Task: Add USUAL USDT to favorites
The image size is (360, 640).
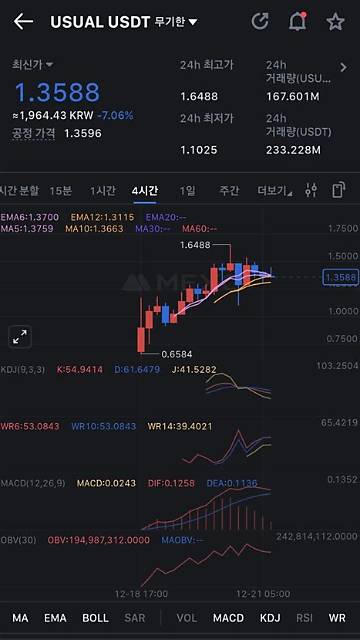Action: (336, 22)
